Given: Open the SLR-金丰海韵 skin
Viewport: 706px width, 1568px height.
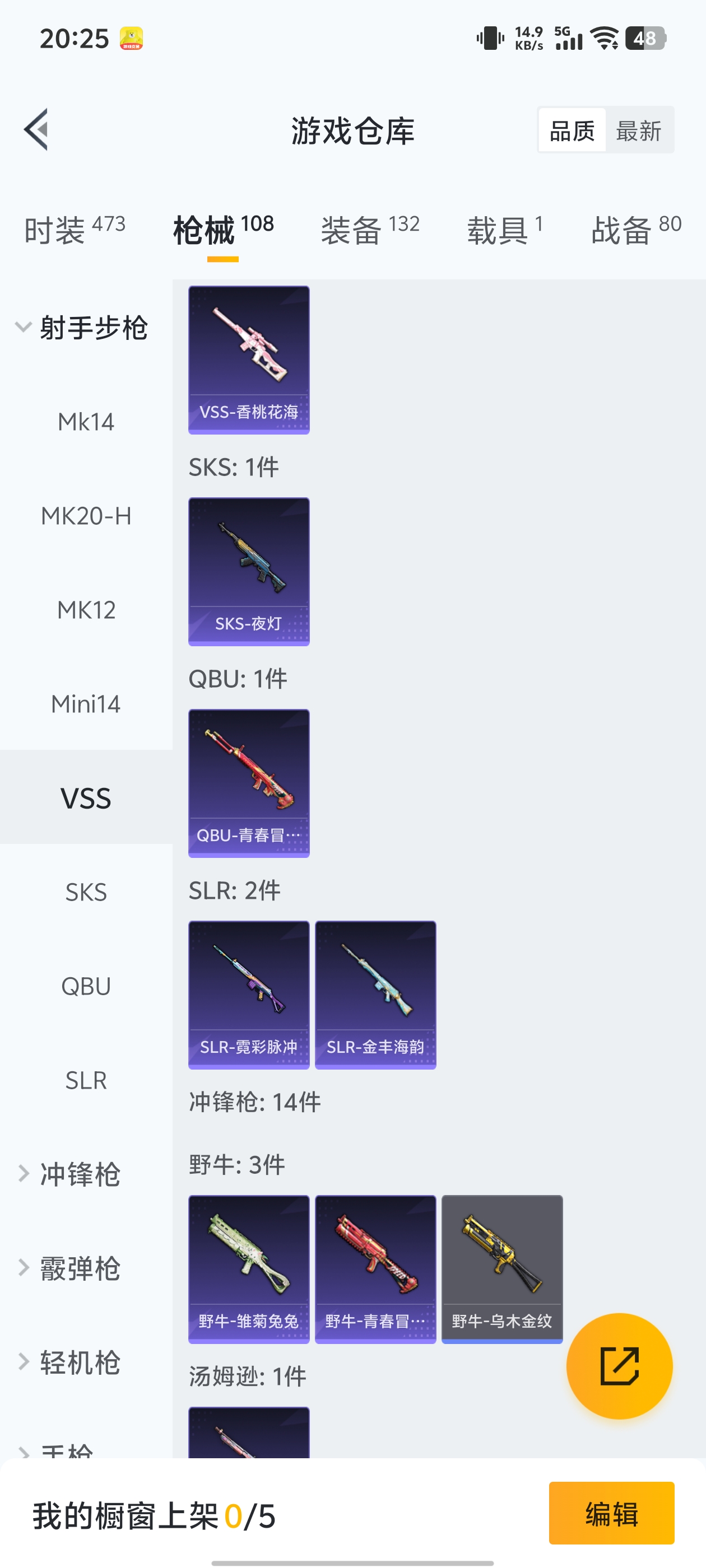Looking at the screenshot, I should (x=375, y=995).
